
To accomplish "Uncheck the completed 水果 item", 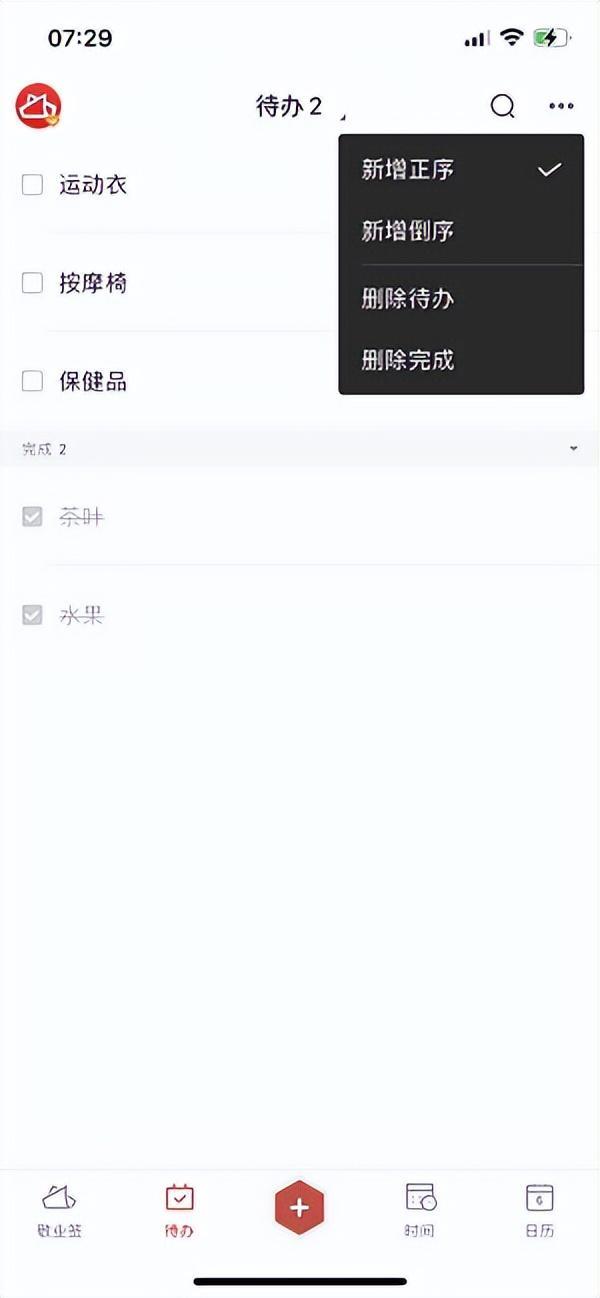I will click(x=33, y=615).
